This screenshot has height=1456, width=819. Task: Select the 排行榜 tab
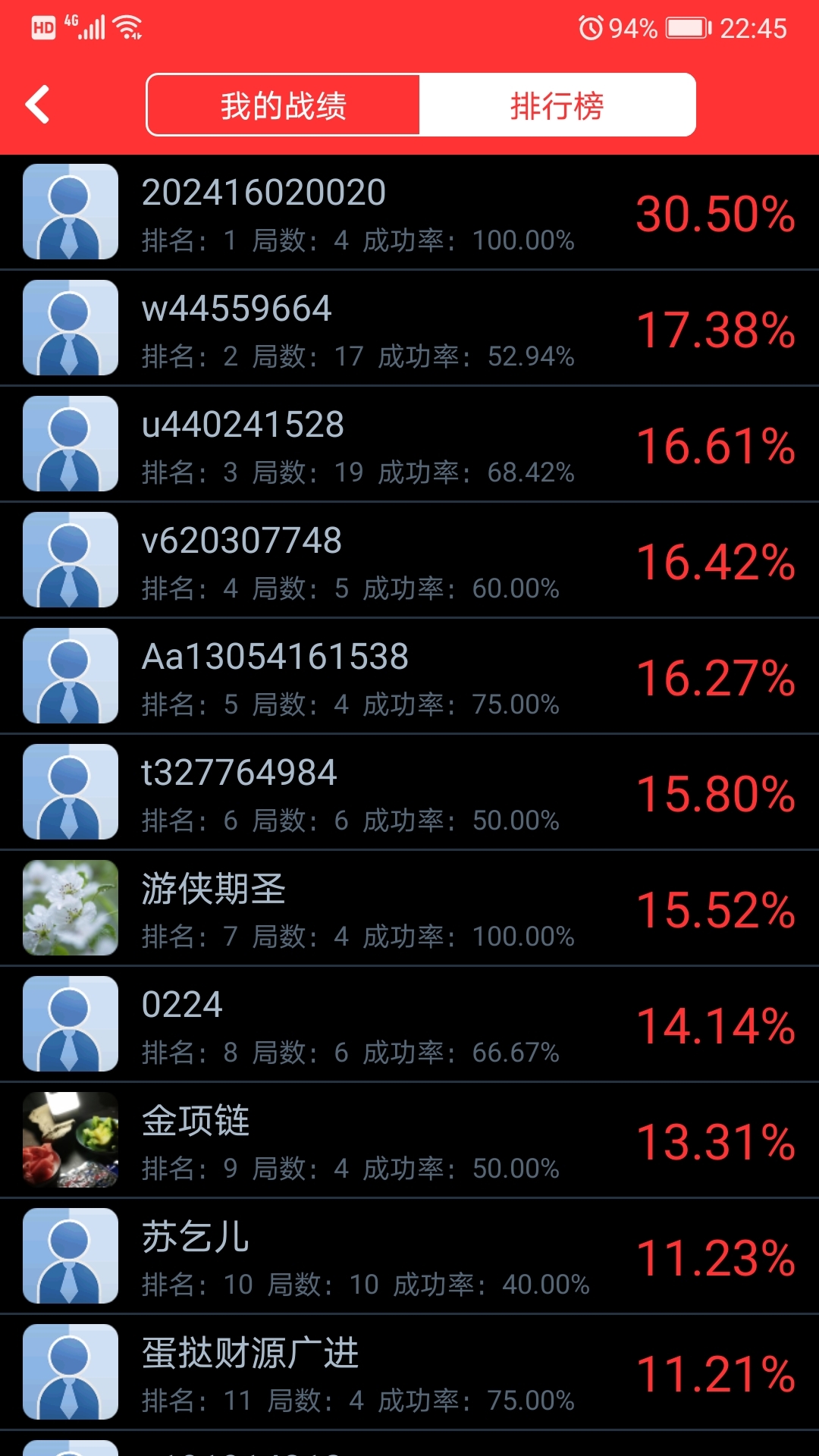tap(557, 105)
